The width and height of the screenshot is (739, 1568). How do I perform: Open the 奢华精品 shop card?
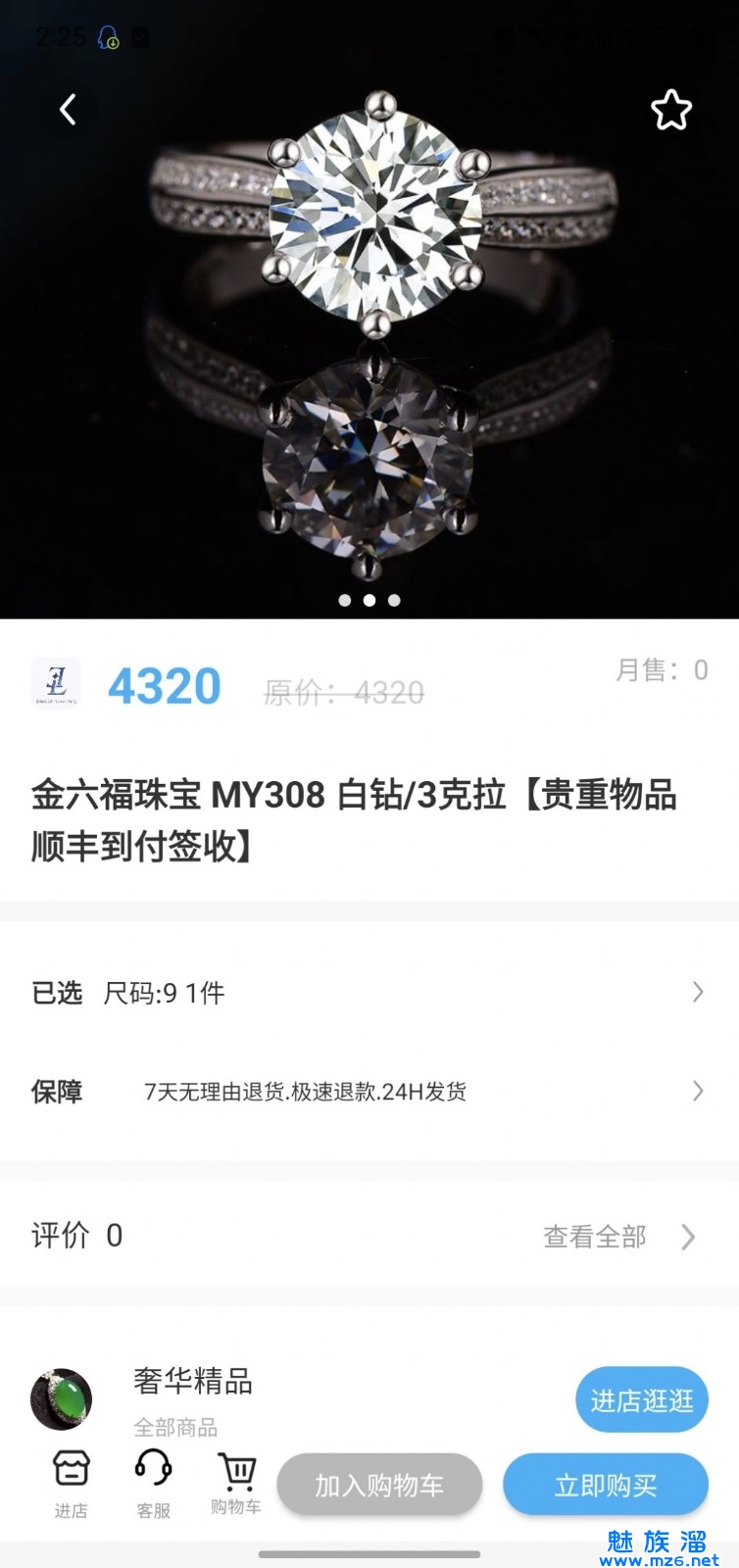coord(193,1382)
